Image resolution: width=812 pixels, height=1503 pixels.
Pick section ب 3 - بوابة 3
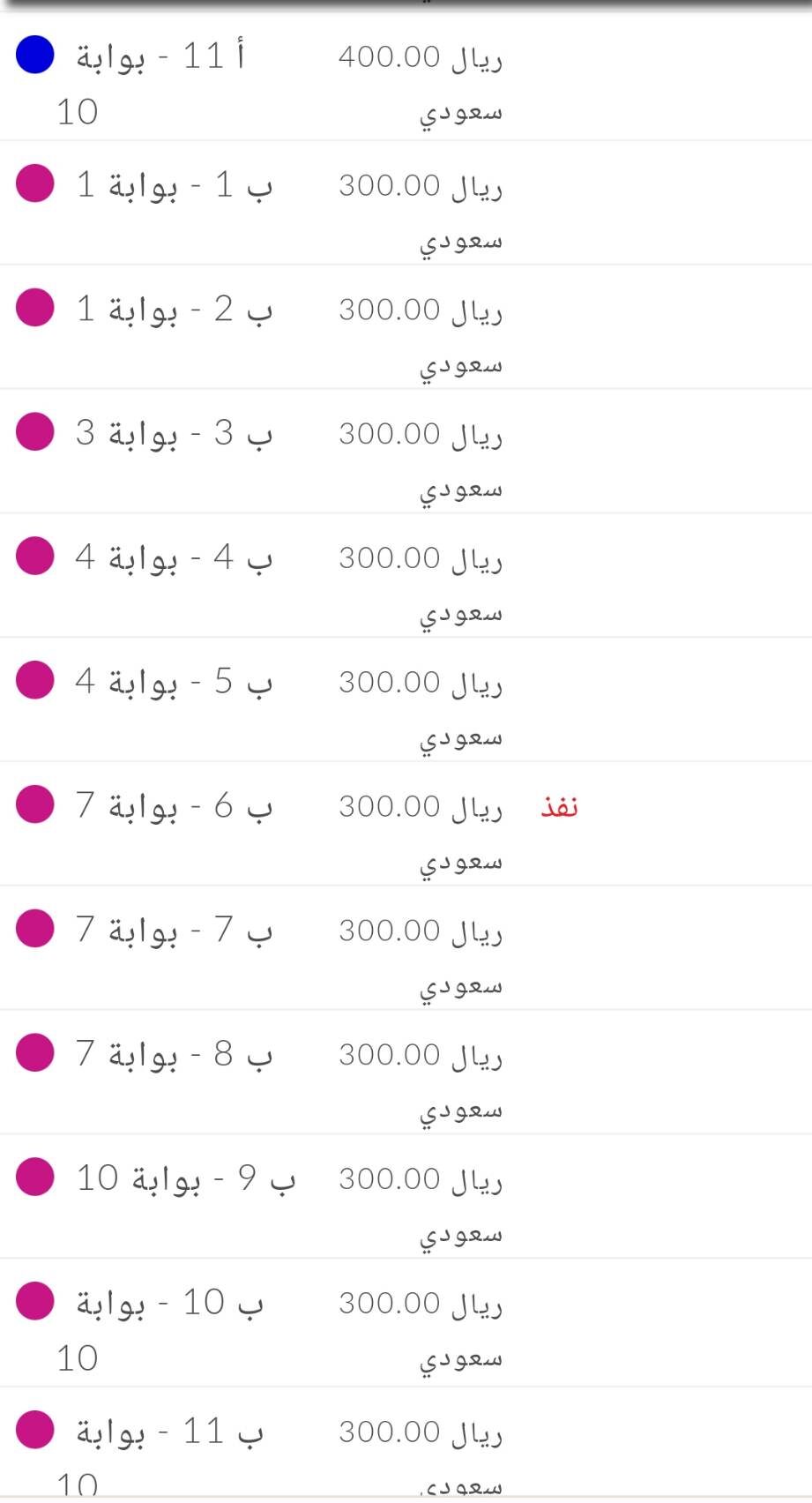tap(406, 452)
